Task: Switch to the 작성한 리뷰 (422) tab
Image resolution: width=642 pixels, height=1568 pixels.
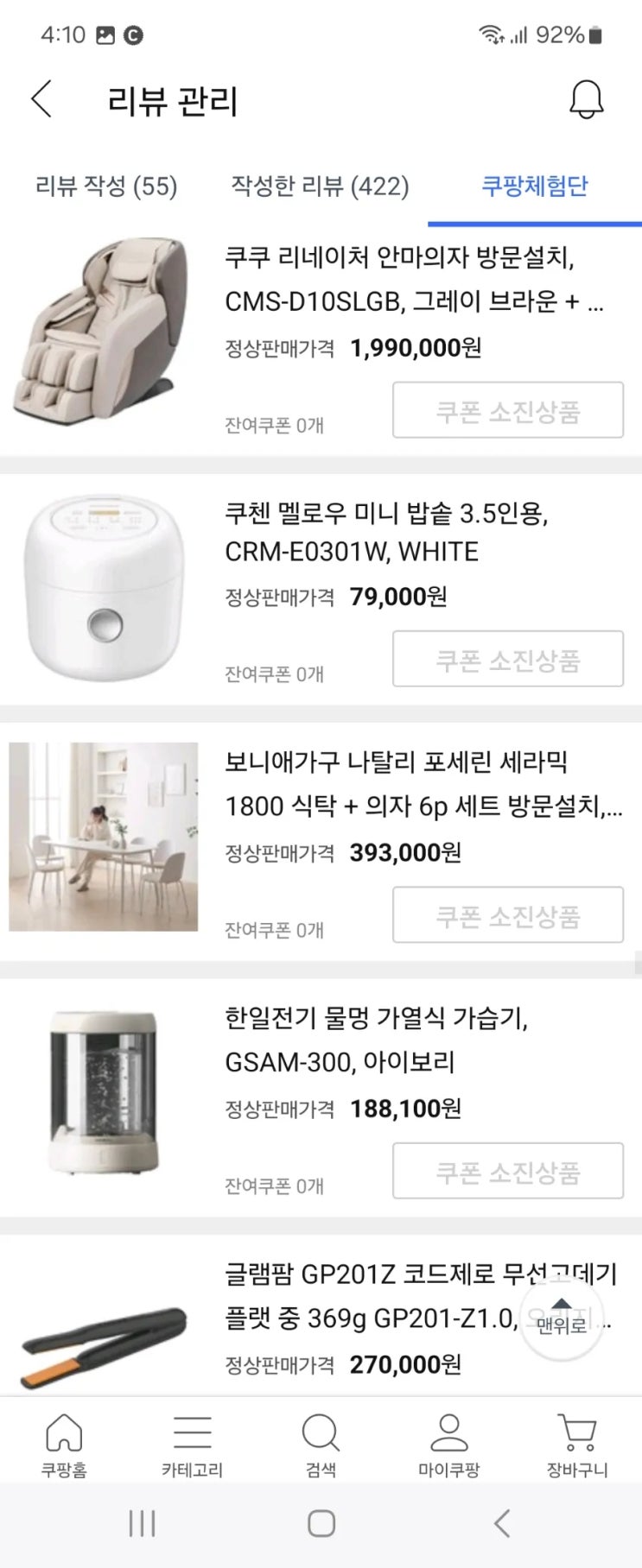Action: point(320,186)
